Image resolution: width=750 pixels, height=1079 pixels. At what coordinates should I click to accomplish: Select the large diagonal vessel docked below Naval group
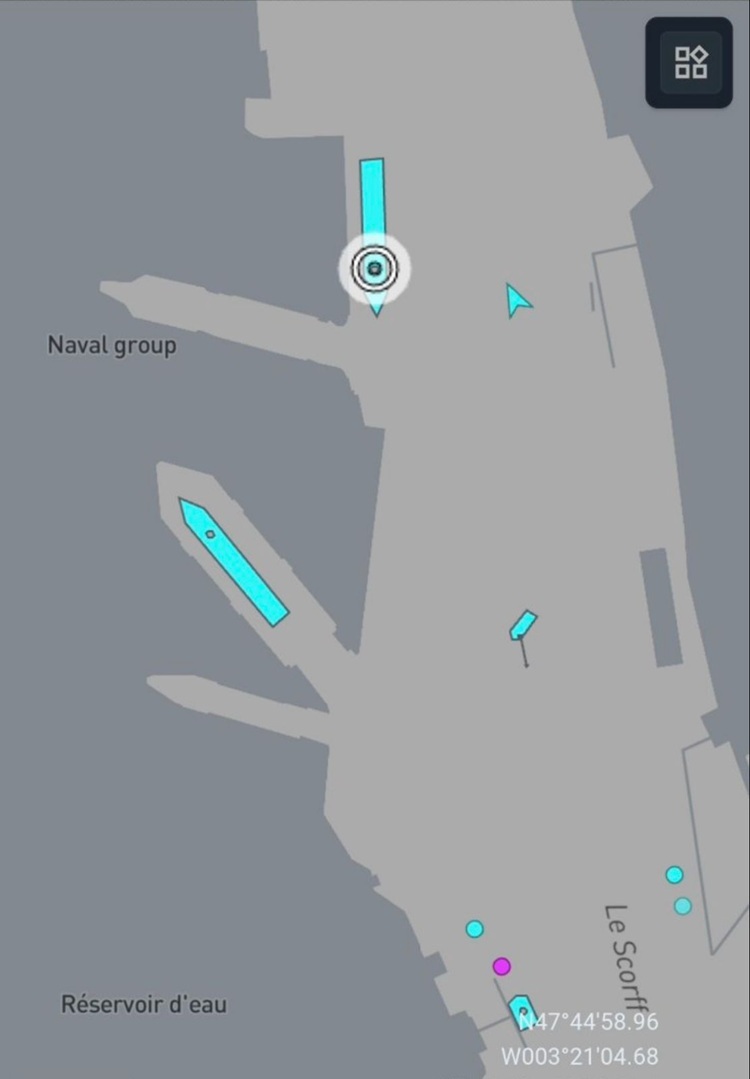234,561
